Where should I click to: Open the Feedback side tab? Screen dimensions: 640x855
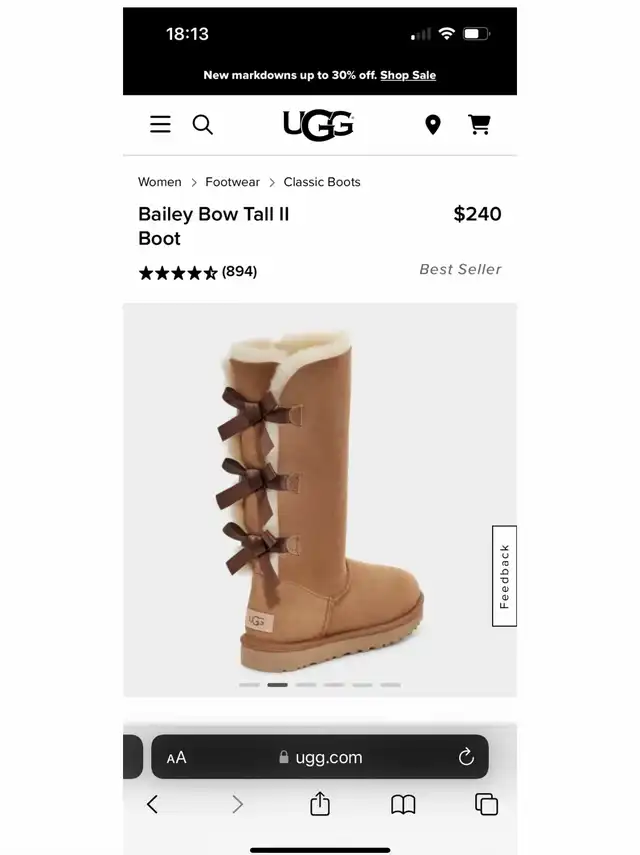point(504,576)
